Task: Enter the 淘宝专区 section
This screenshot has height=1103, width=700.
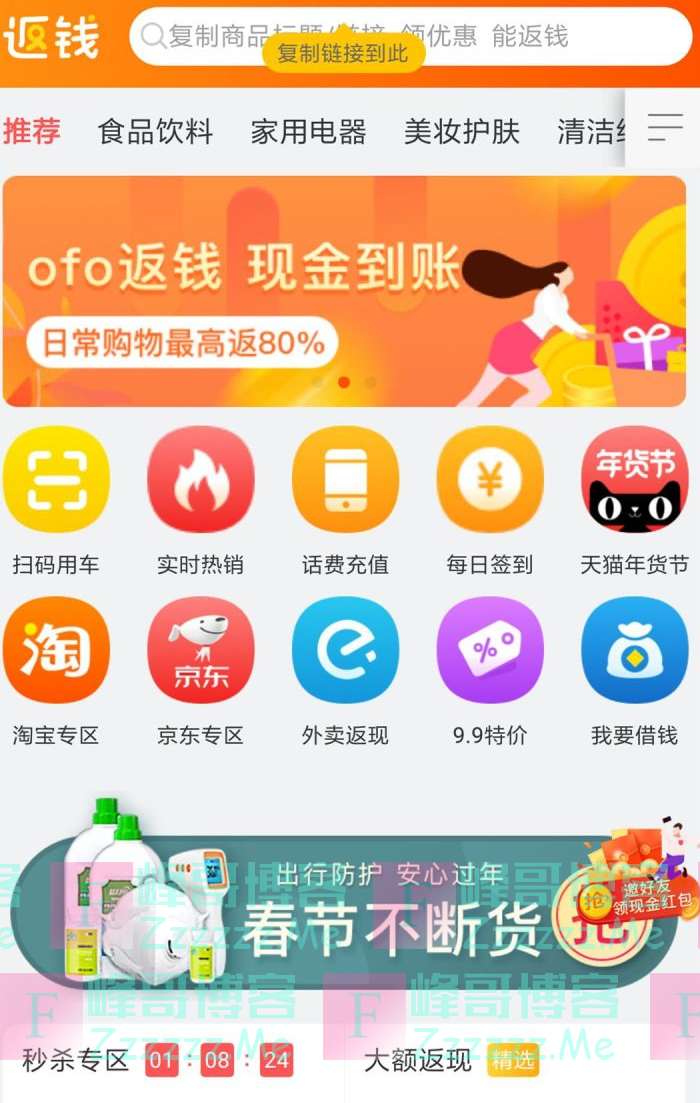Action: pos(56,652)
